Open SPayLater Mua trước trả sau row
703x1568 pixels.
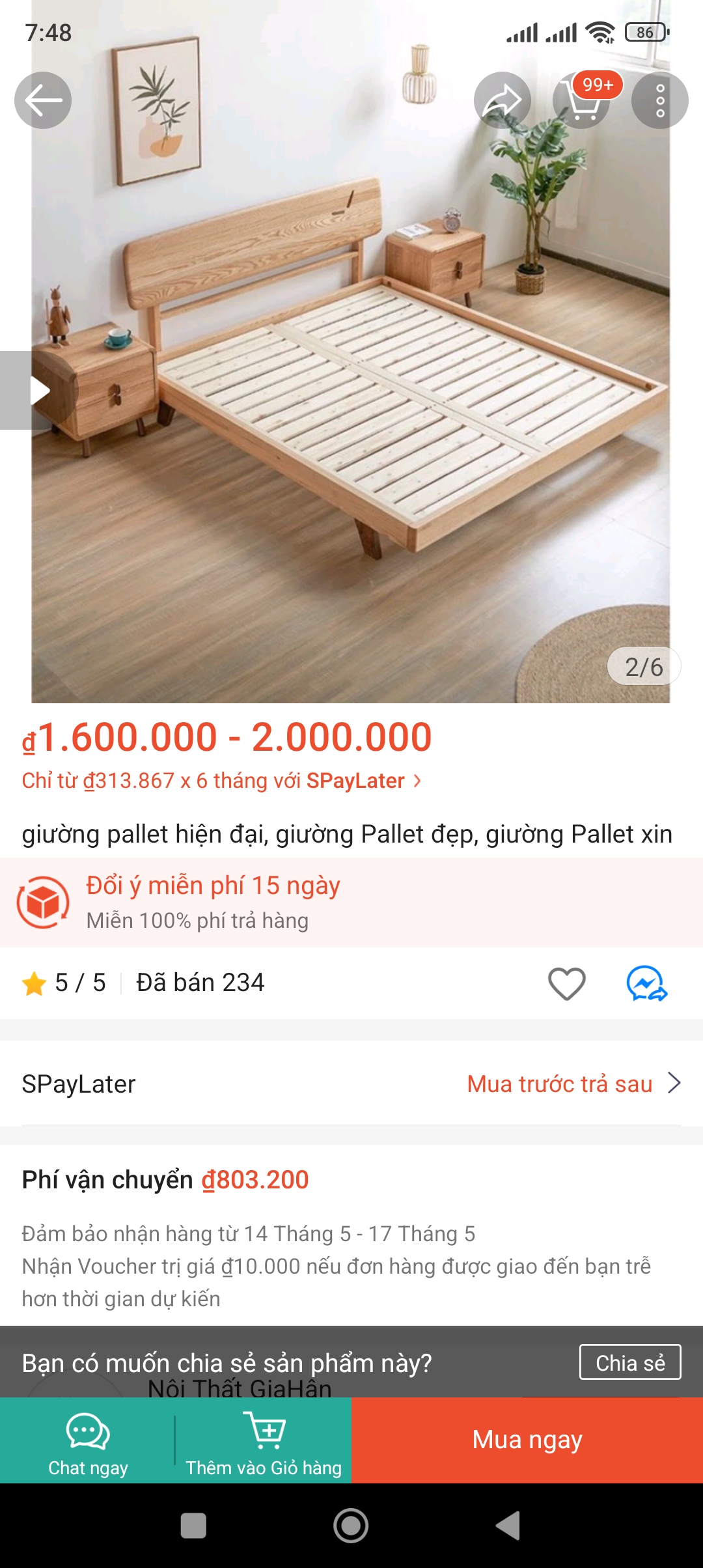tap(351, 1084)
